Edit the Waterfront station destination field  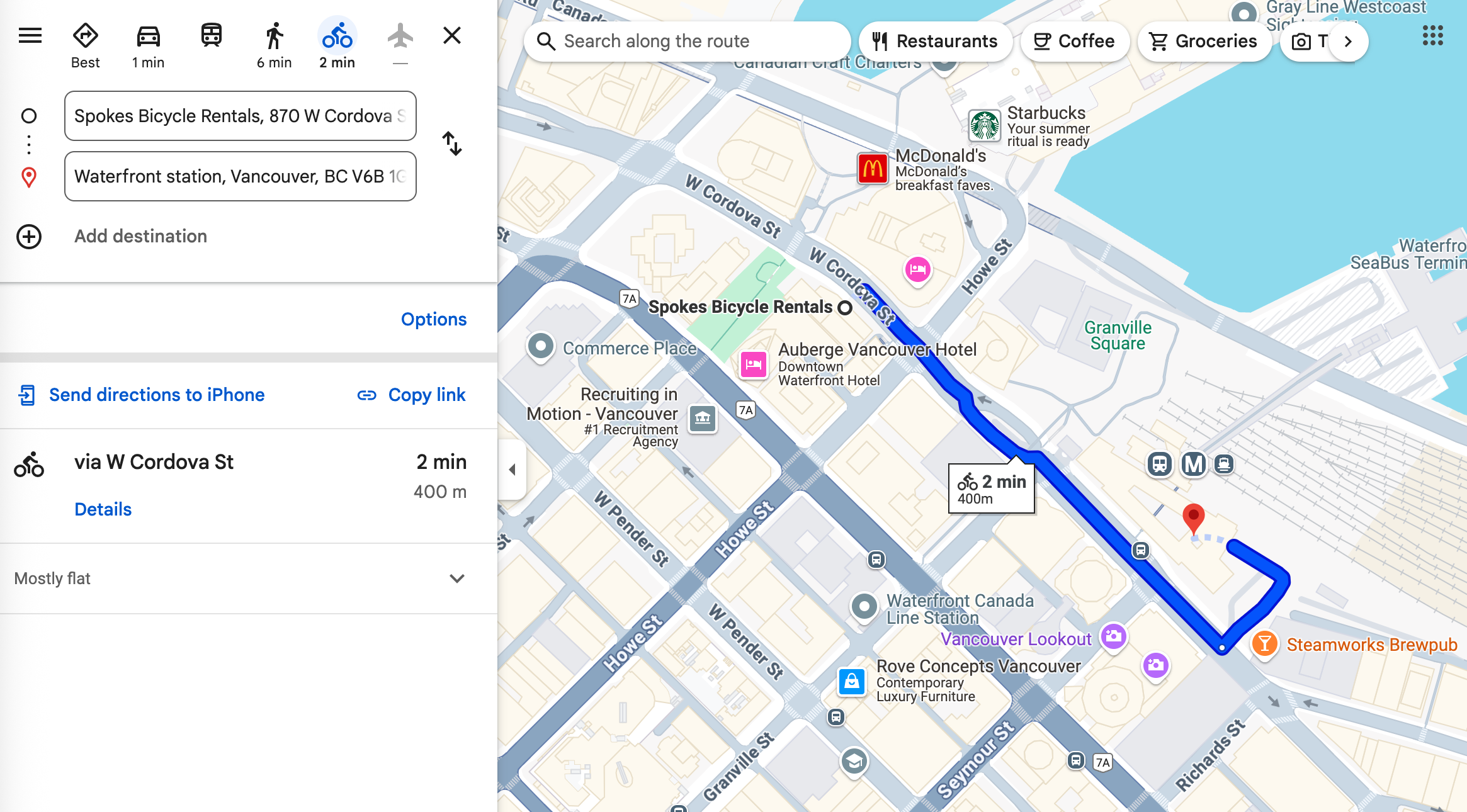pos(240,176)
